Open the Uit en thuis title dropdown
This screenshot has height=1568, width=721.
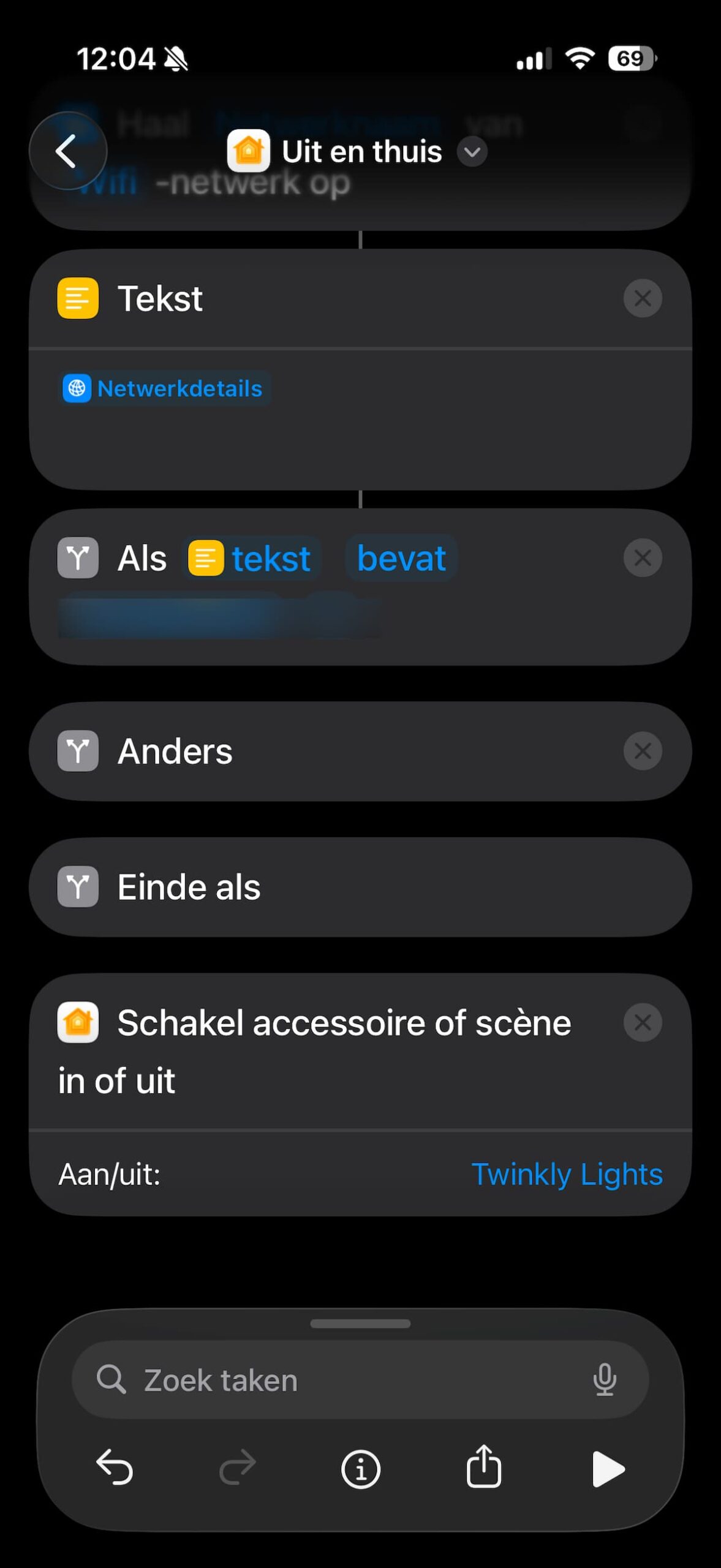[472, 152]
